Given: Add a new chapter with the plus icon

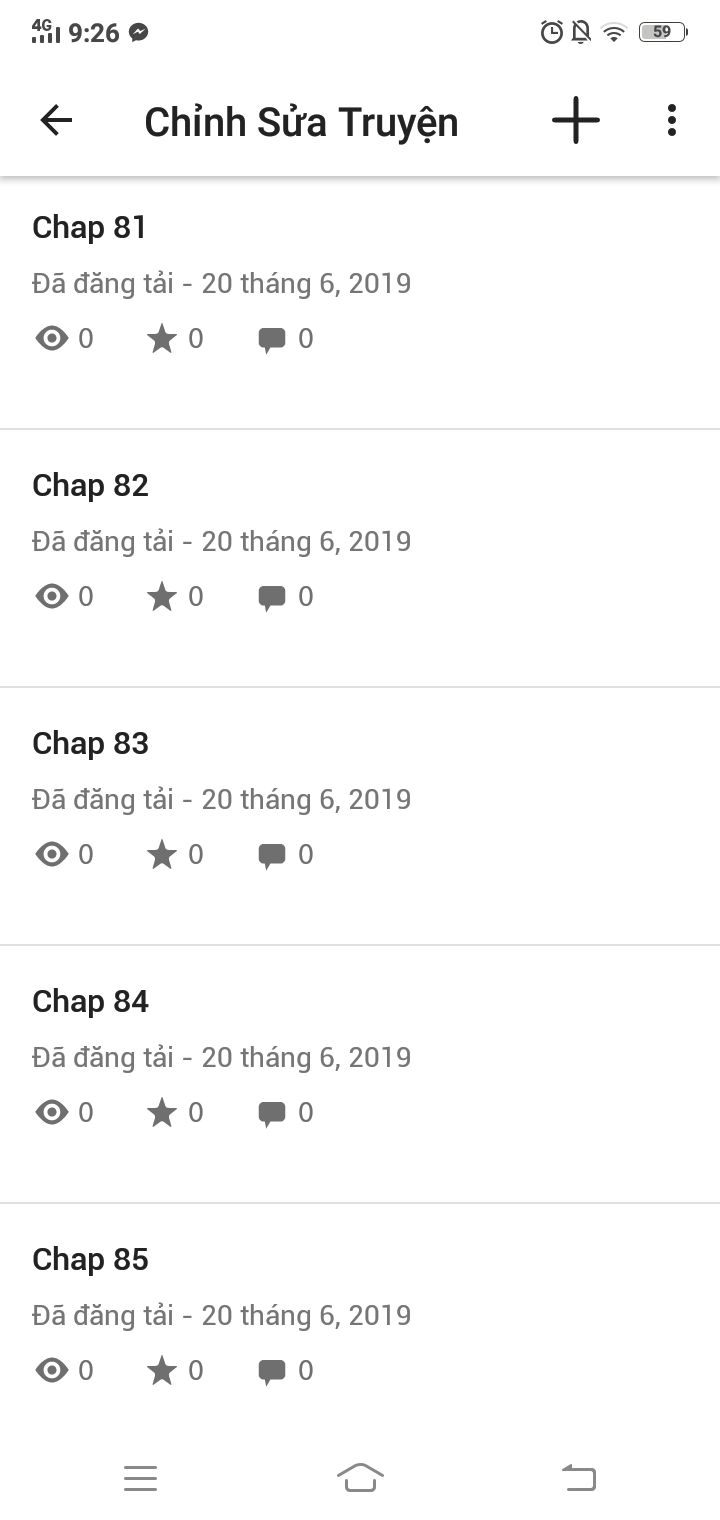Looking at the screenshot, I should click(576, 121).
